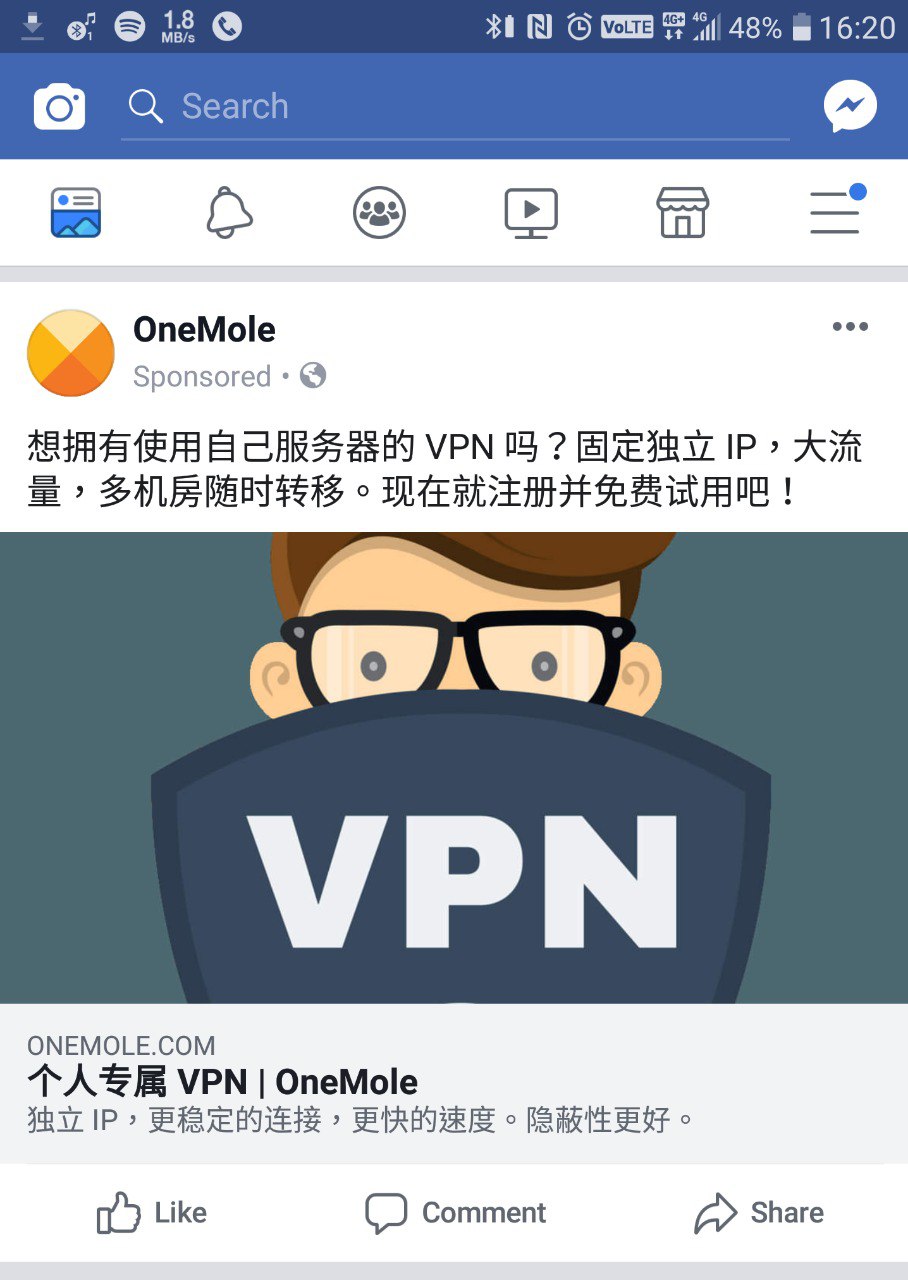Open the notifications bell tab

pyautogui.click(x=229, y=212)
